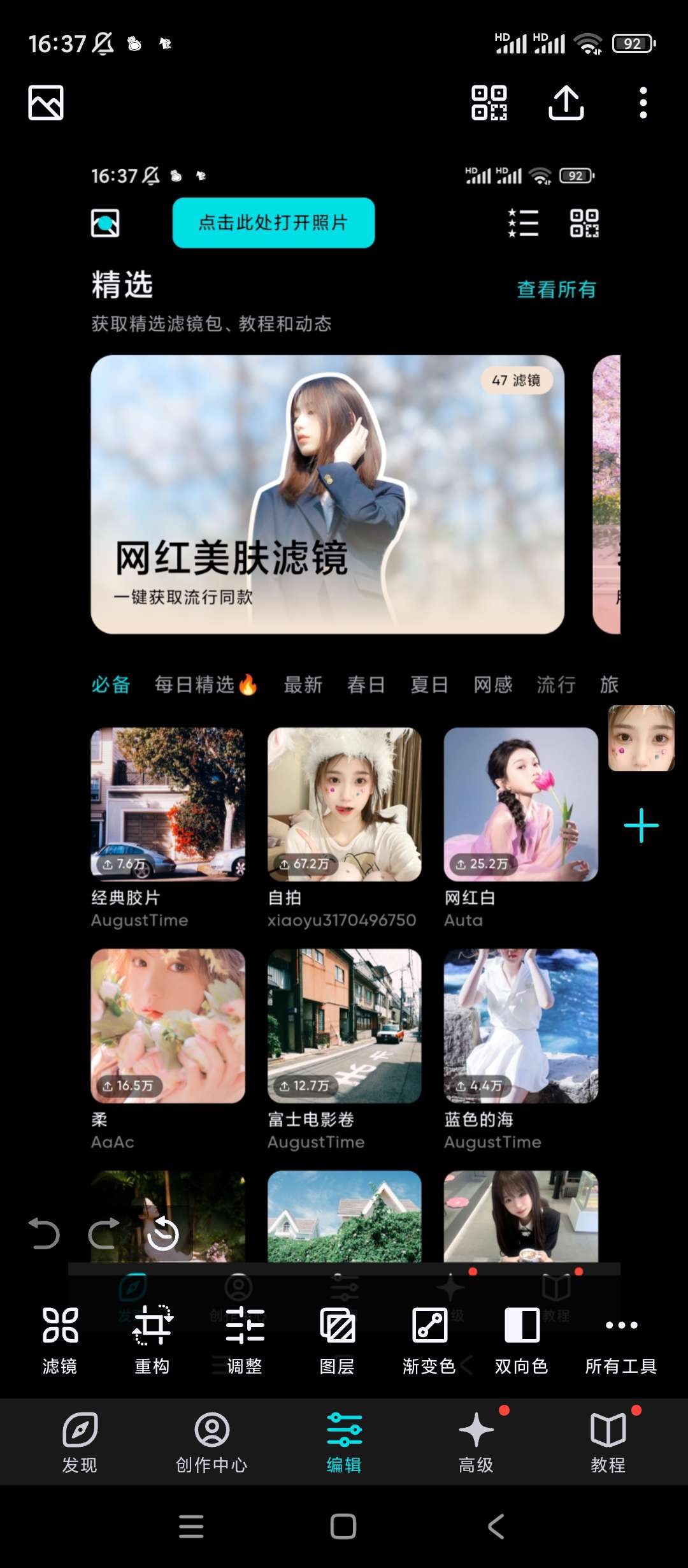Open the QR code scanner

[x=489, y=103]
